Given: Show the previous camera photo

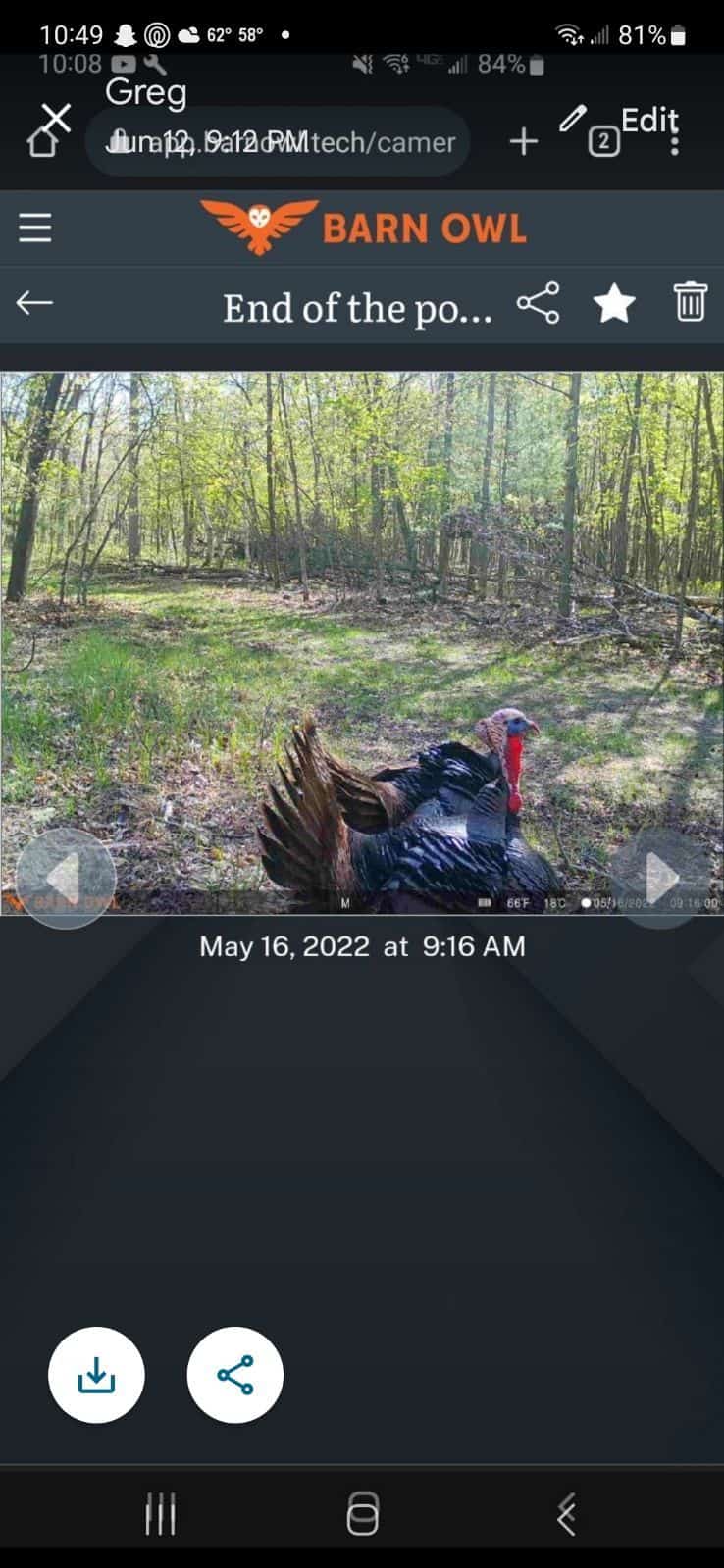Looking at the screenshot, I should [66, 878].
